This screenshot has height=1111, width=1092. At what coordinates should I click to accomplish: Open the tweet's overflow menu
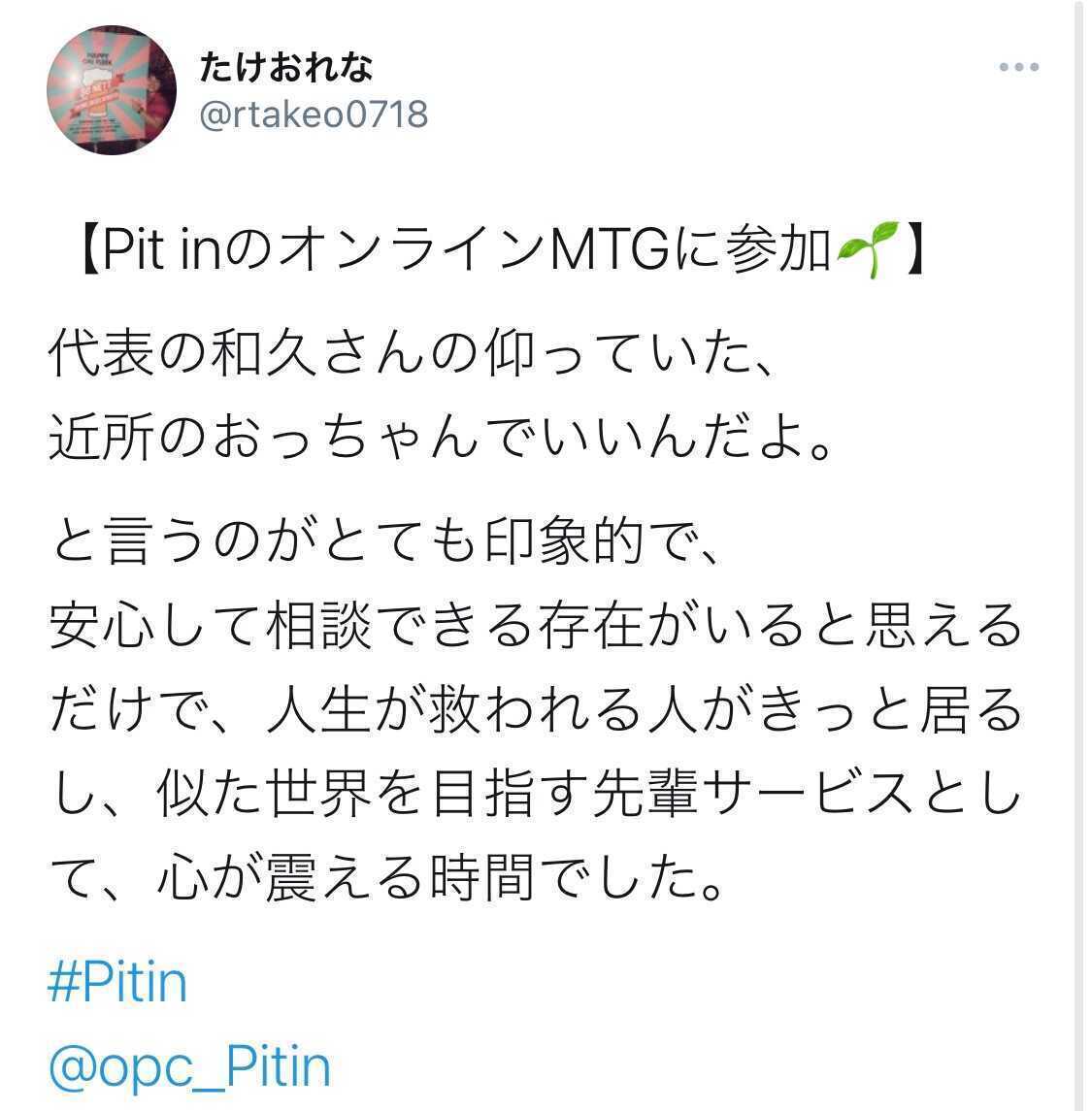click(x=1018, y=68)
